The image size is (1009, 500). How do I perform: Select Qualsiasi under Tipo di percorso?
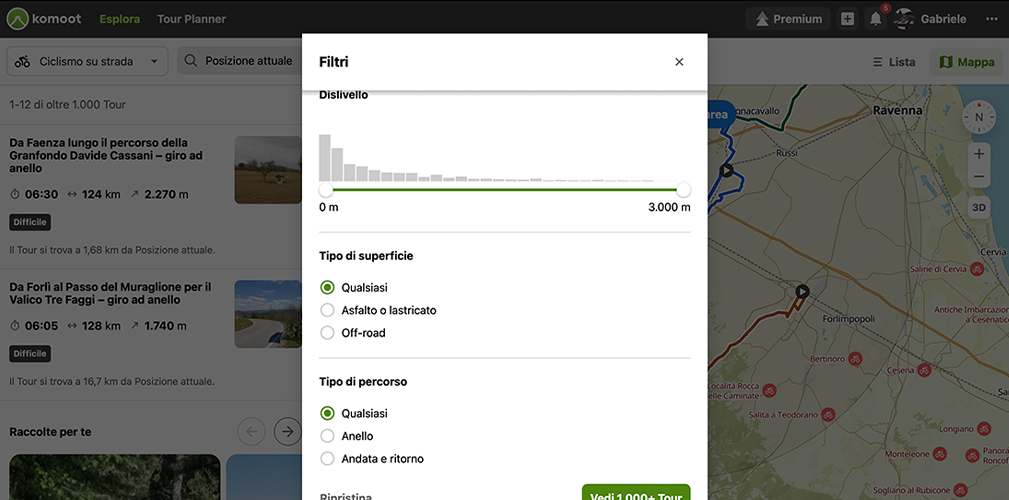(x=327, y=413)
